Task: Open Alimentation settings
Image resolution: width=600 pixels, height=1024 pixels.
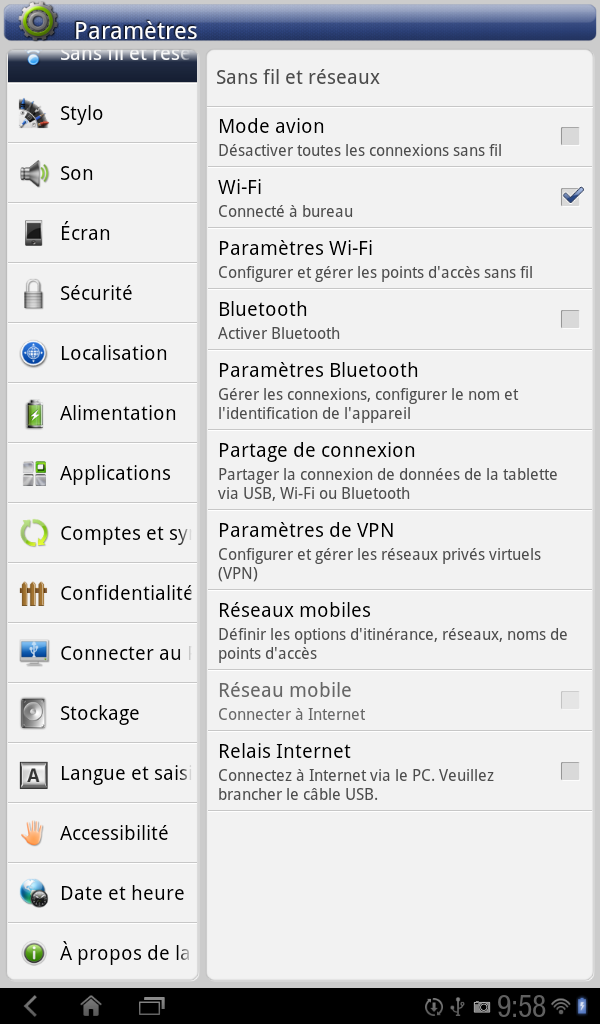Action: (103, 413)
